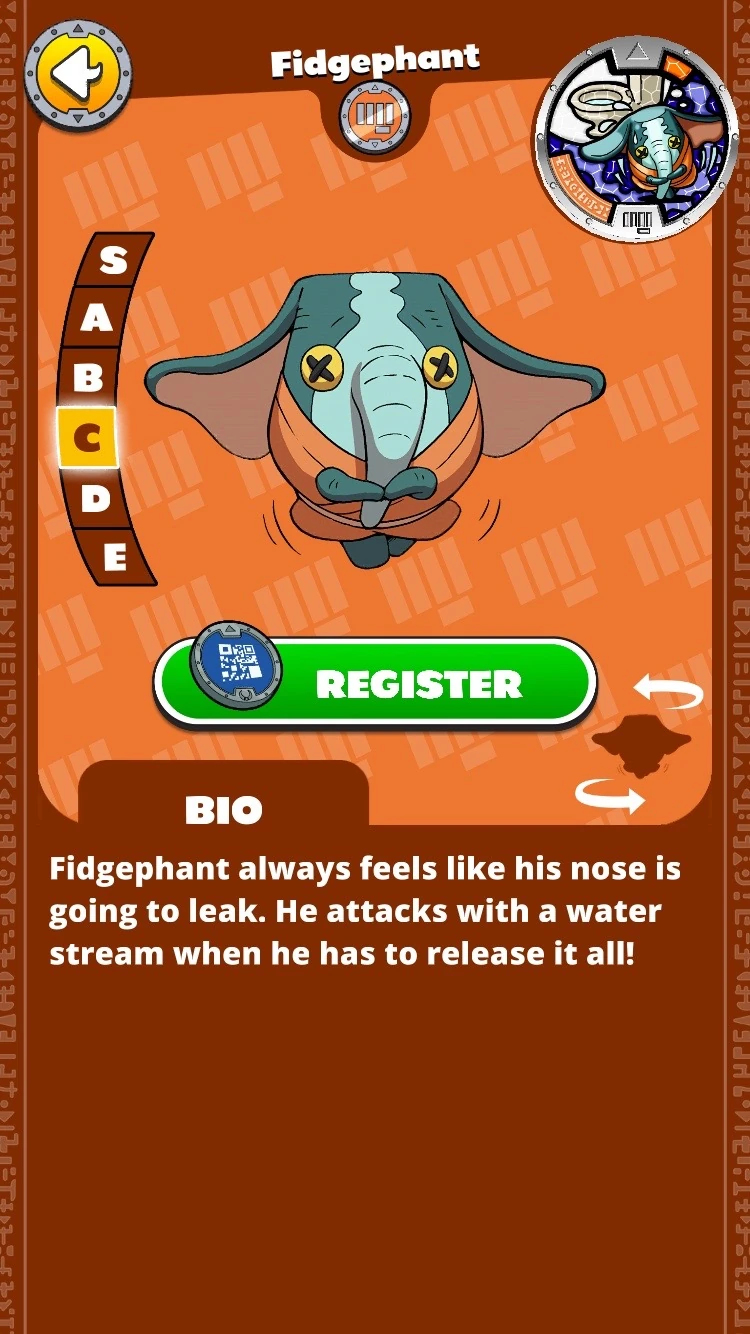Tap the green Register button
The width and height of the screenshot is (750, 1334).
[376, 683]
